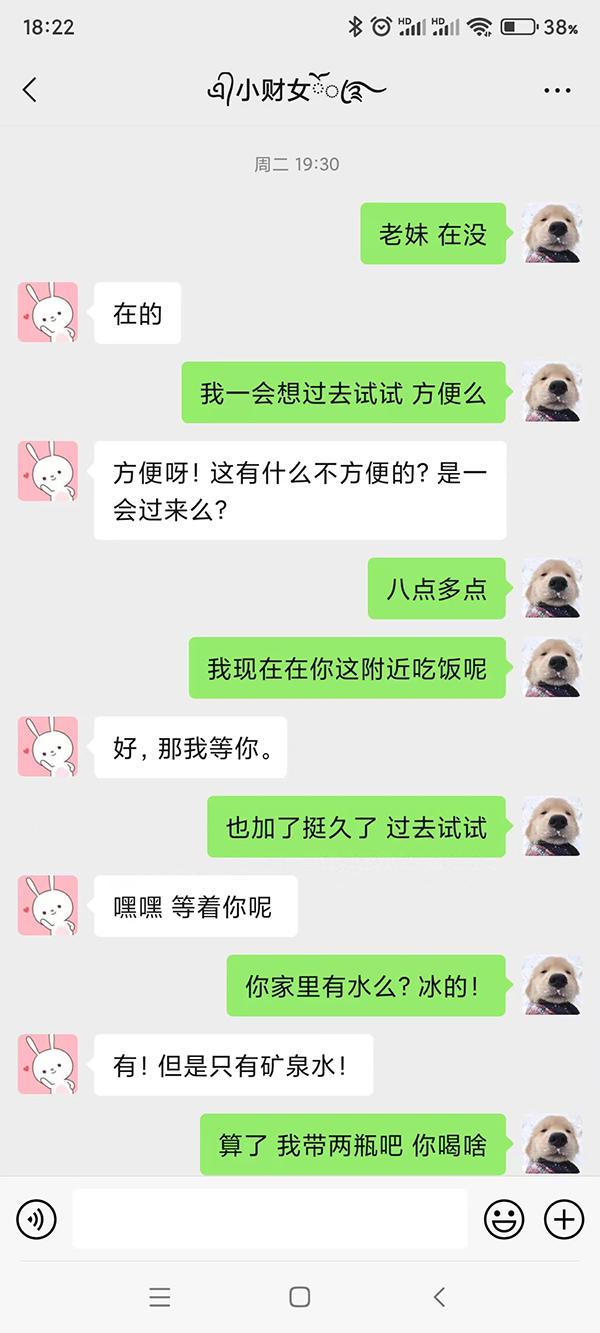Open the plus attachment menu

tap(564, 1219)
